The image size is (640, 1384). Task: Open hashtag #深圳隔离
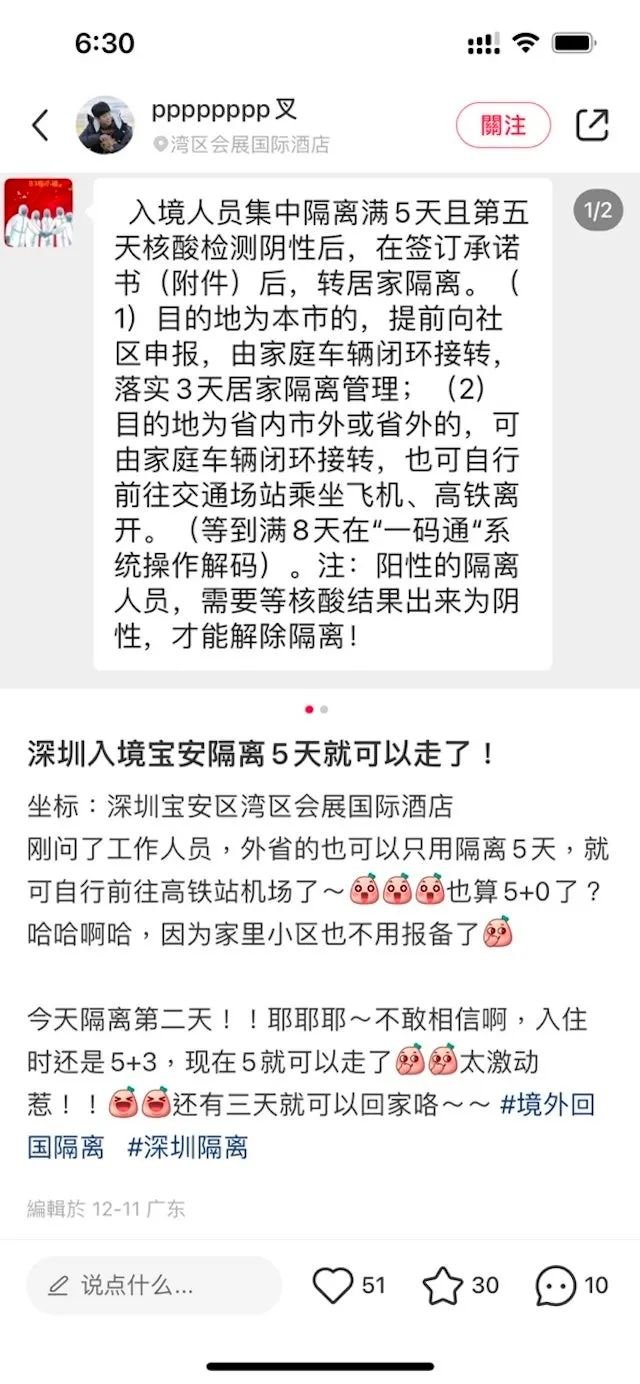(x=188, y=1146)
